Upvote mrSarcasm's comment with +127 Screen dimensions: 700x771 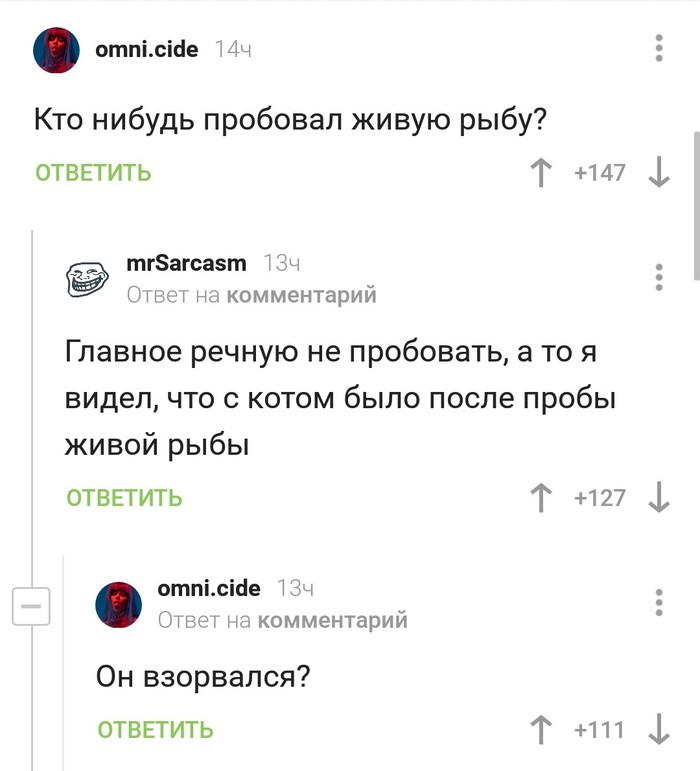542,498
